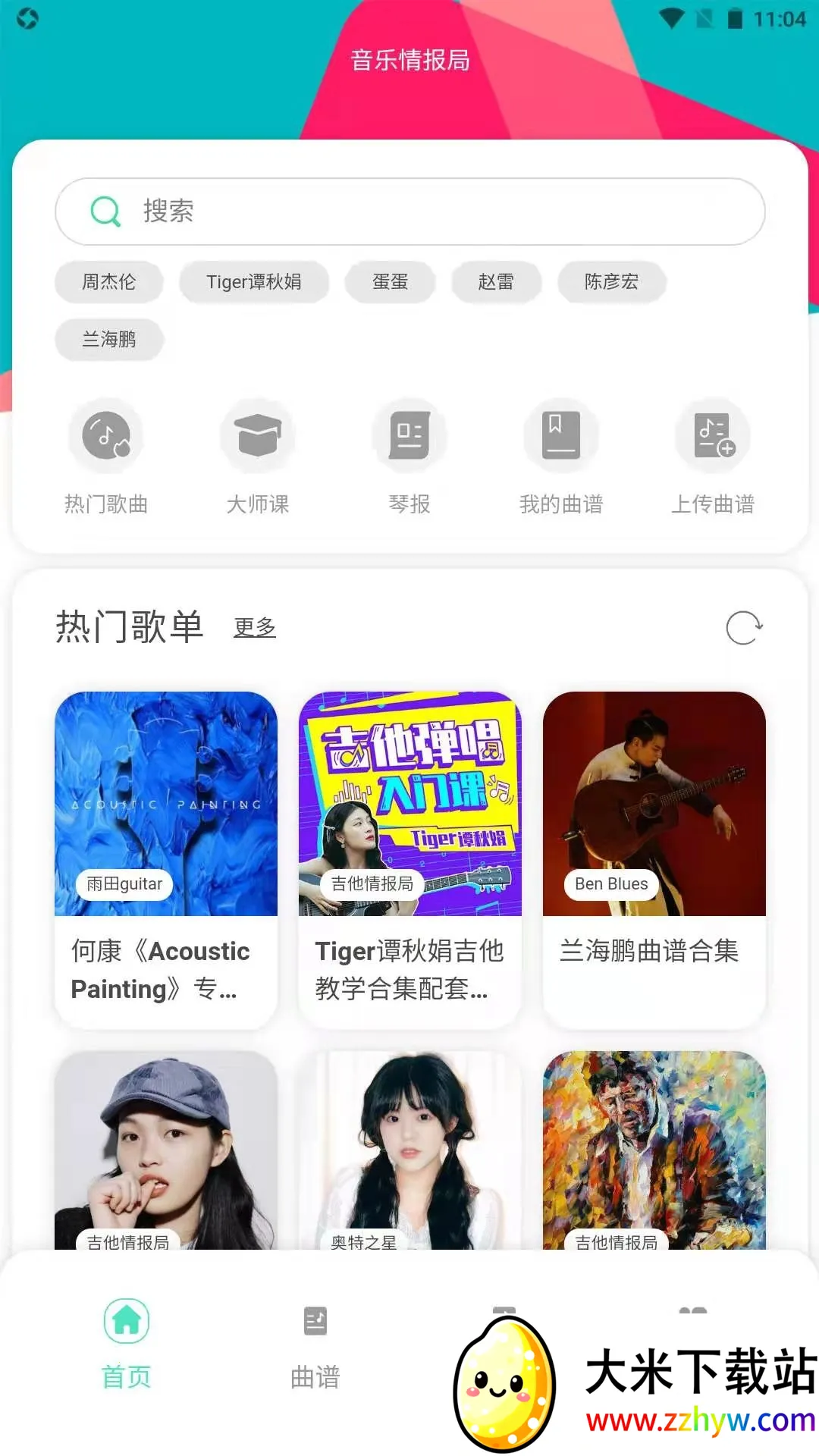Tap the 周杰伦 search tag
819x1456 pixels.
[108, 281]
